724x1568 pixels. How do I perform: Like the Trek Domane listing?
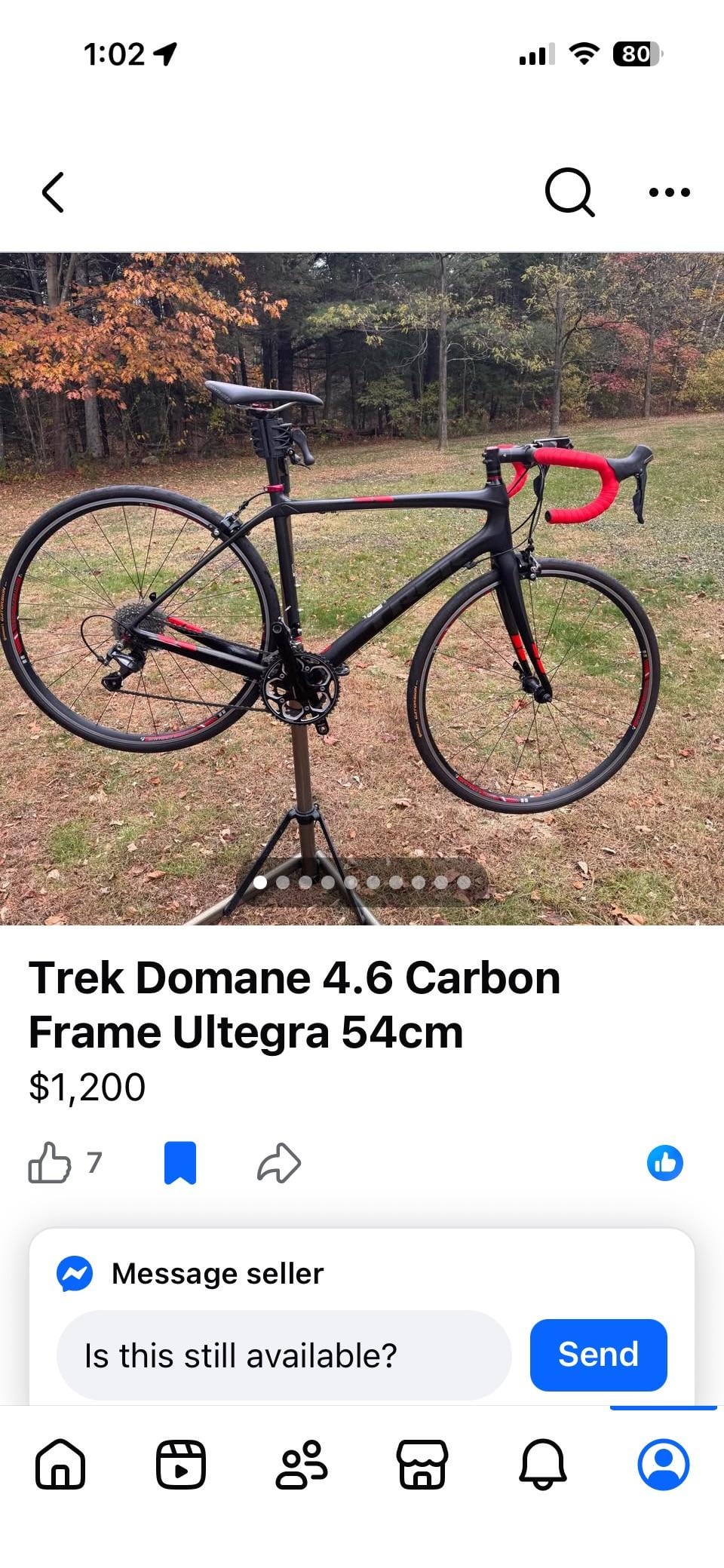click(50, 1162)
